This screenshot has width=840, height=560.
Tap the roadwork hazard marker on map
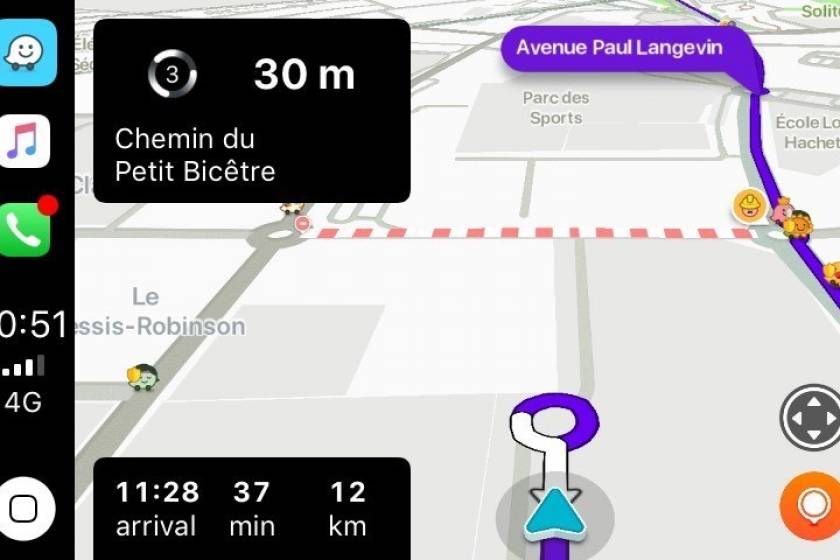pos(747,206)
